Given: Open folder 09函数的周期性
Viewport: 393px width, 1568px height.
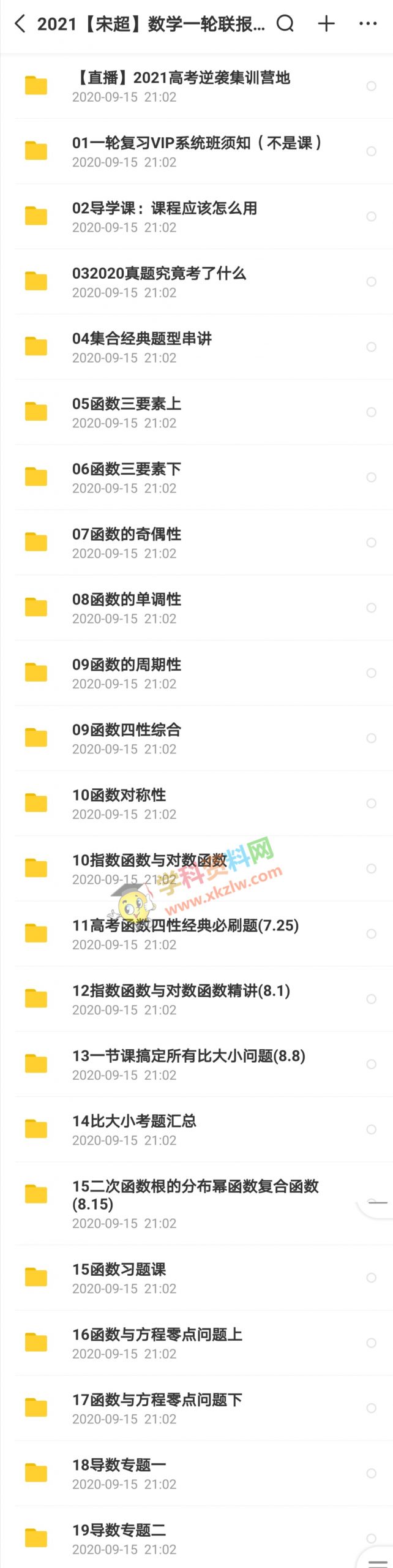Looking at the screenshot, I should [x=127, y=673].
